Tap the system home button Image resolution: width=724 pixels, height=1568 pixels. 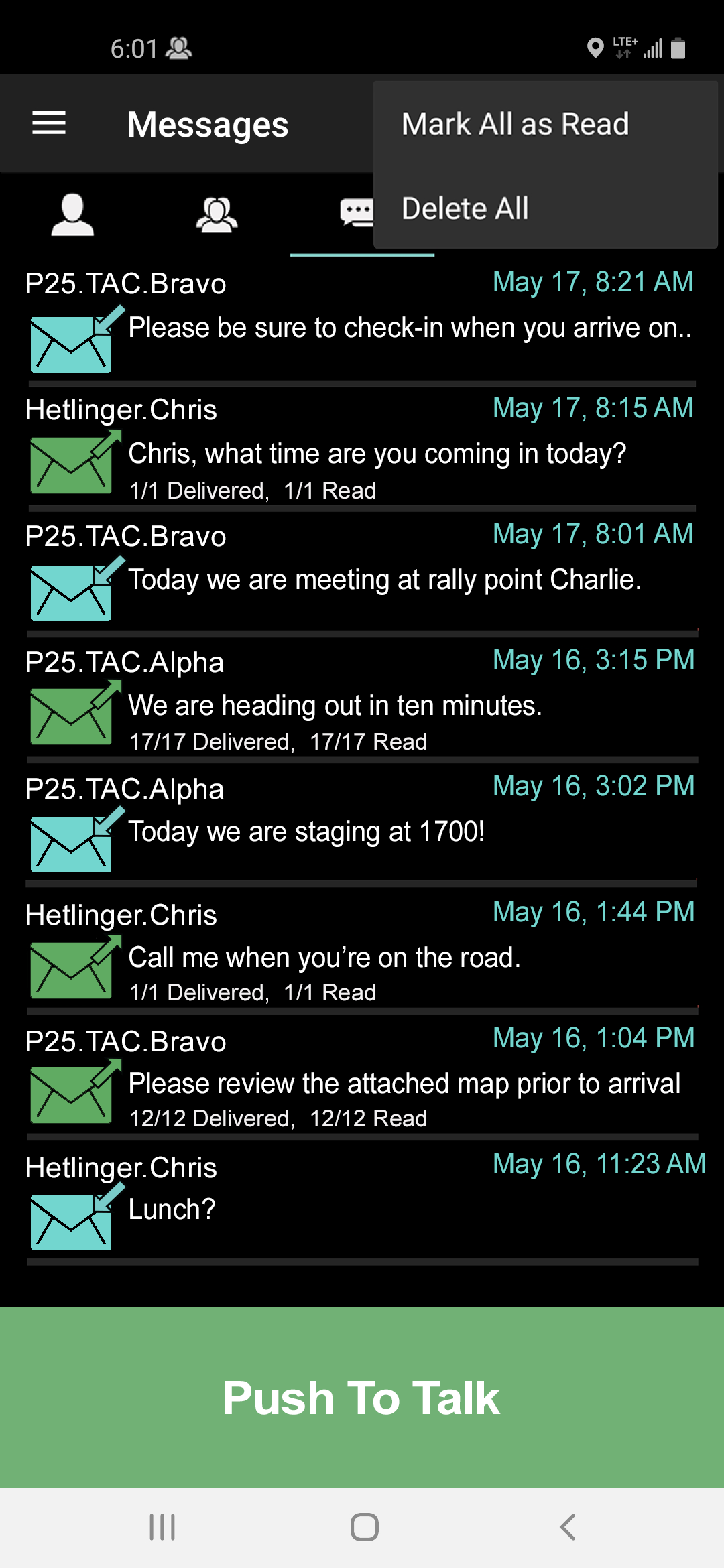(364, 1527)
